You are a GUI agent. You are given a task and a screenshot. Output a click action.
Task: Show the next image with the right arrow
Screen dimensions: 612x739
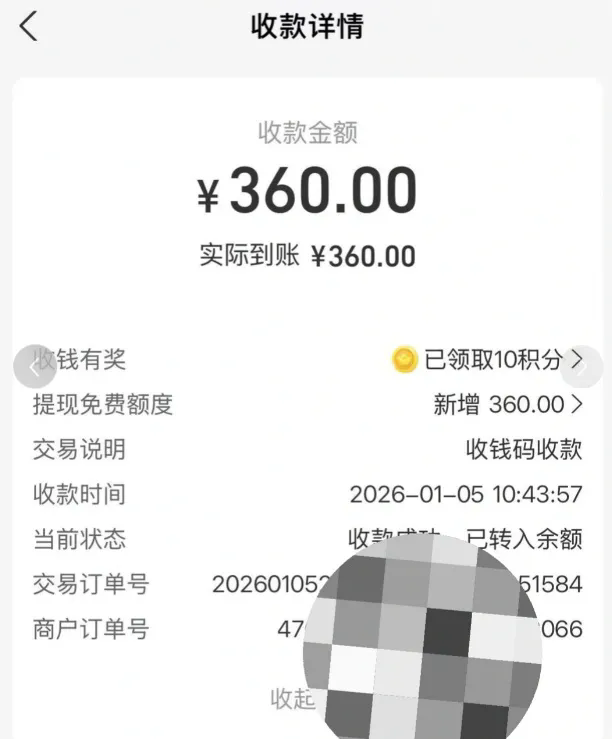[x=582, y=366]
